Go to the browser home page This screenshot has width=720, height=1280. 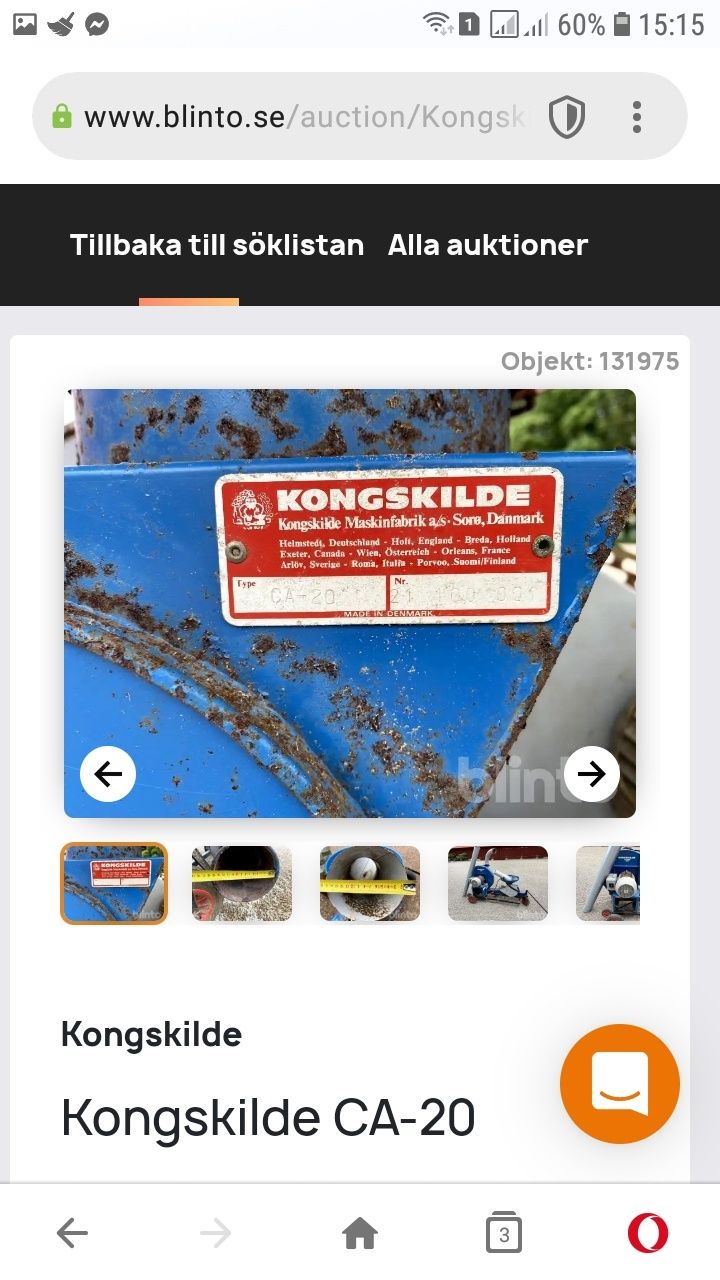(360, 1234)
